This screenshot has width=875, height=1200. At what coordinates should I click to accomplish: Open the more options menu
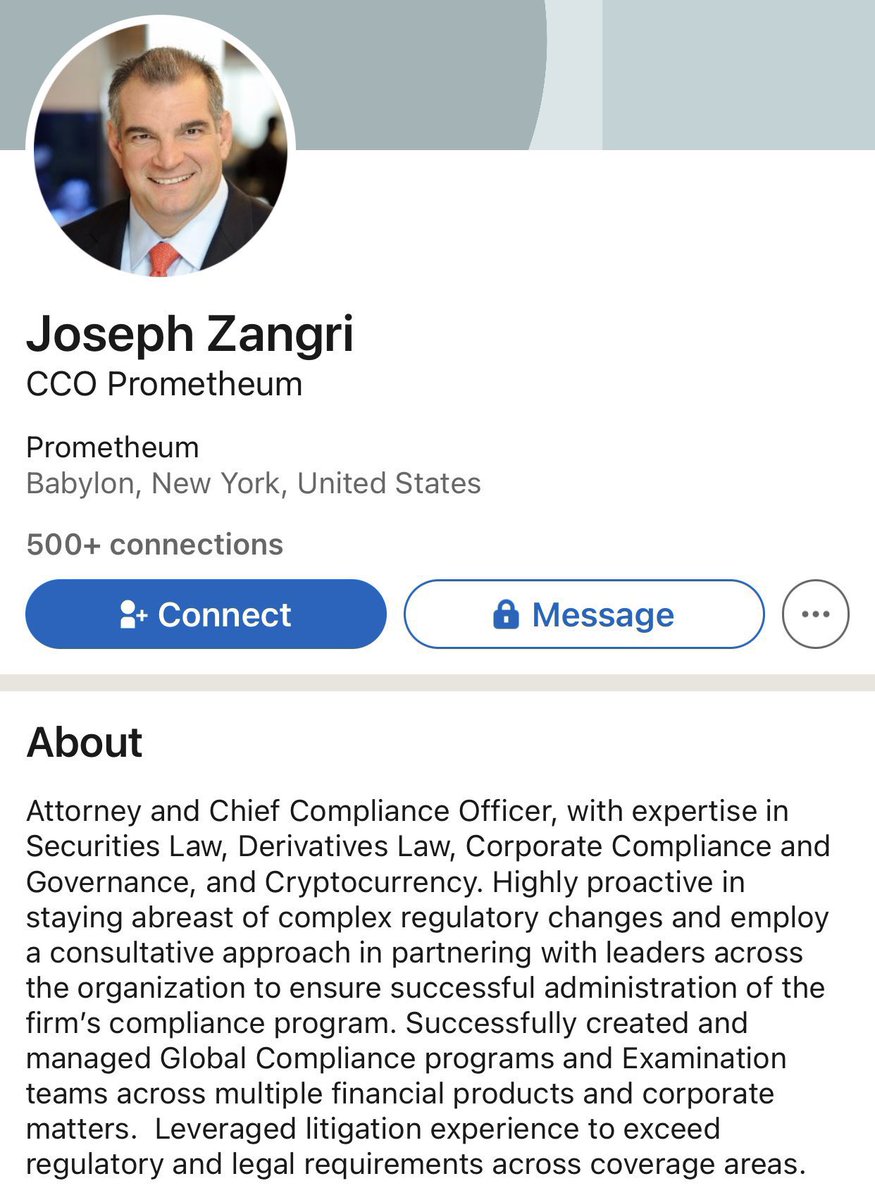coord(815,614)
